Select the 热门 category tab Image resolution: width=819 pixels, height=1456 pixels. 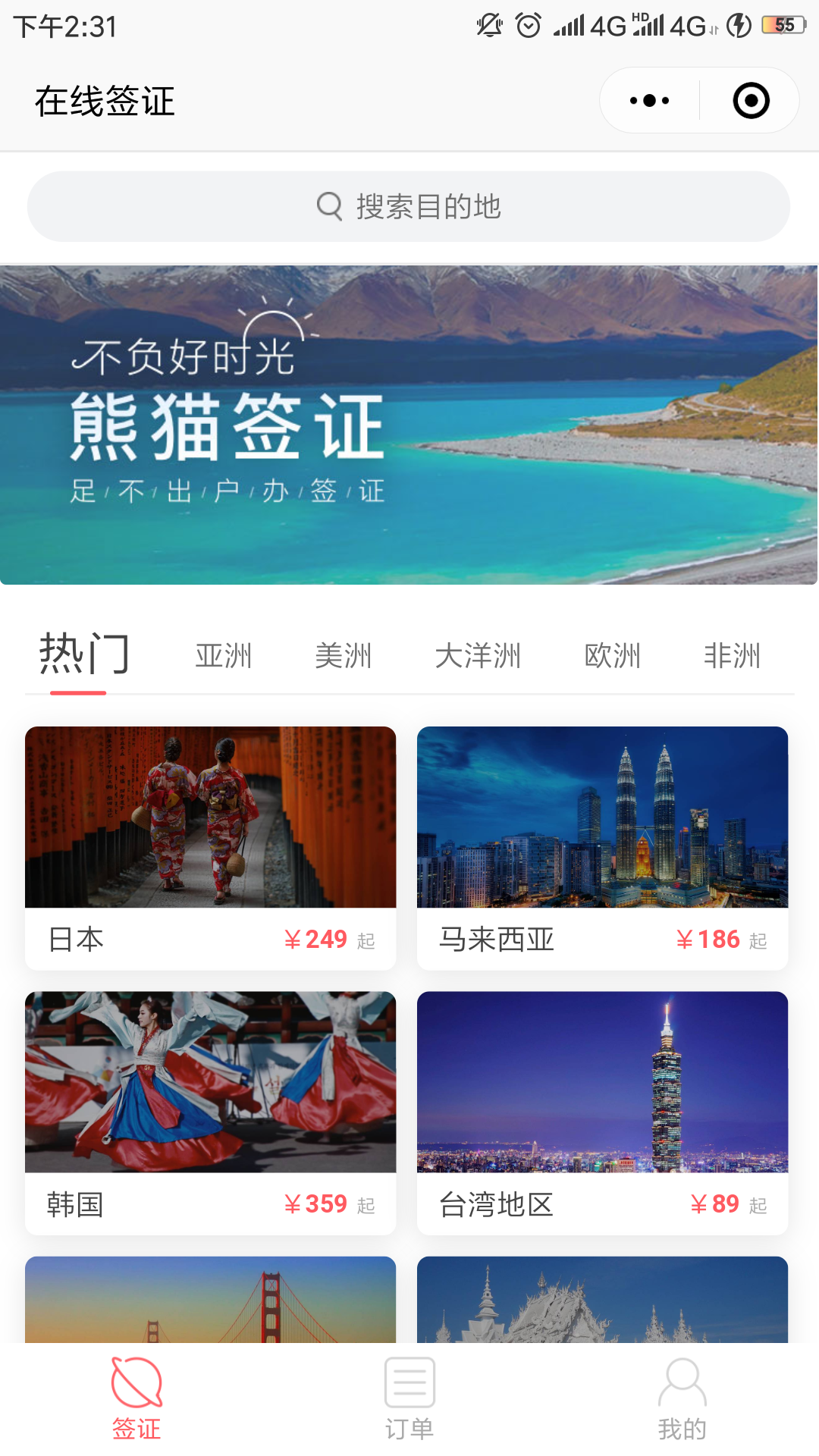coord(83,654)
